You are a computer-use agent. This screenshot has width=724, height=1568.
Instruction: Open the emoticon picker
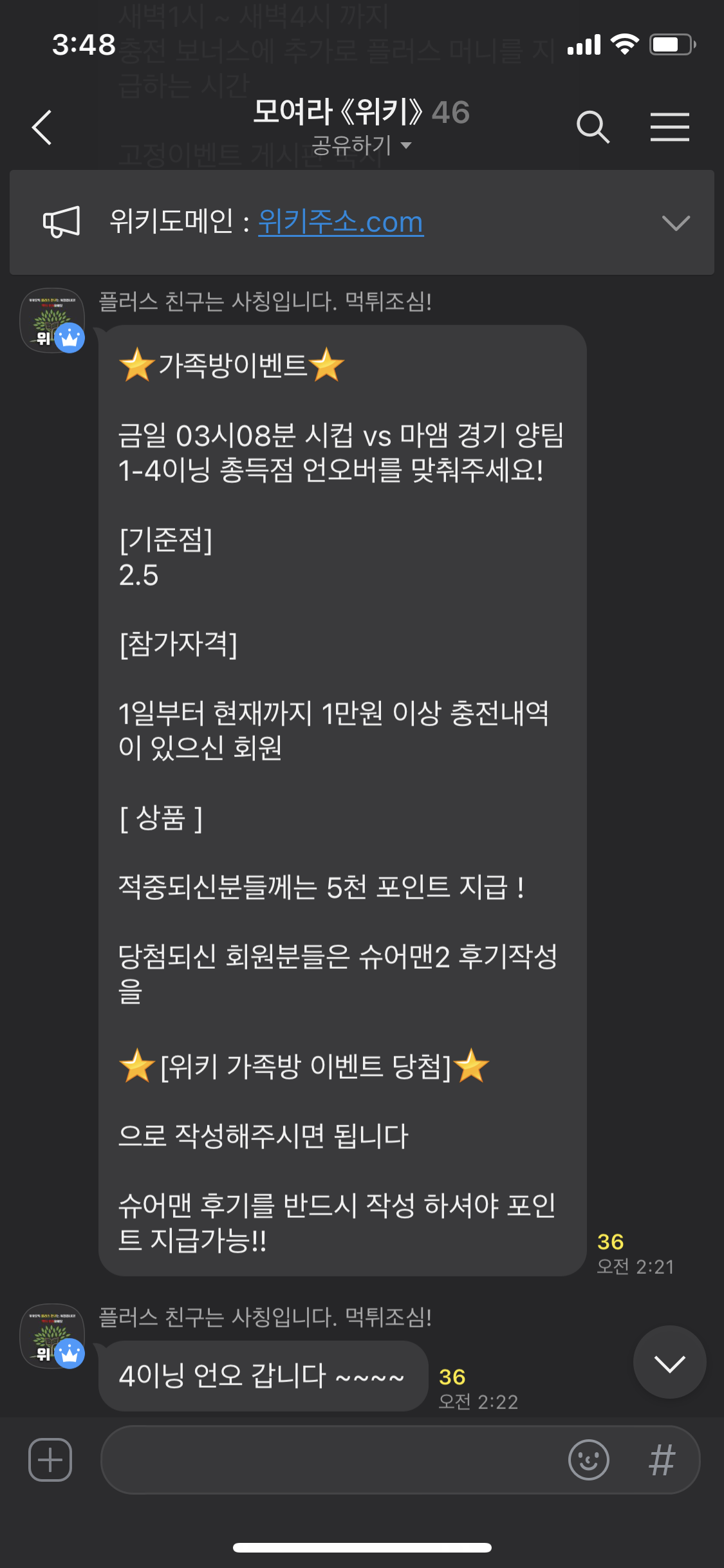click(588, 1460)
